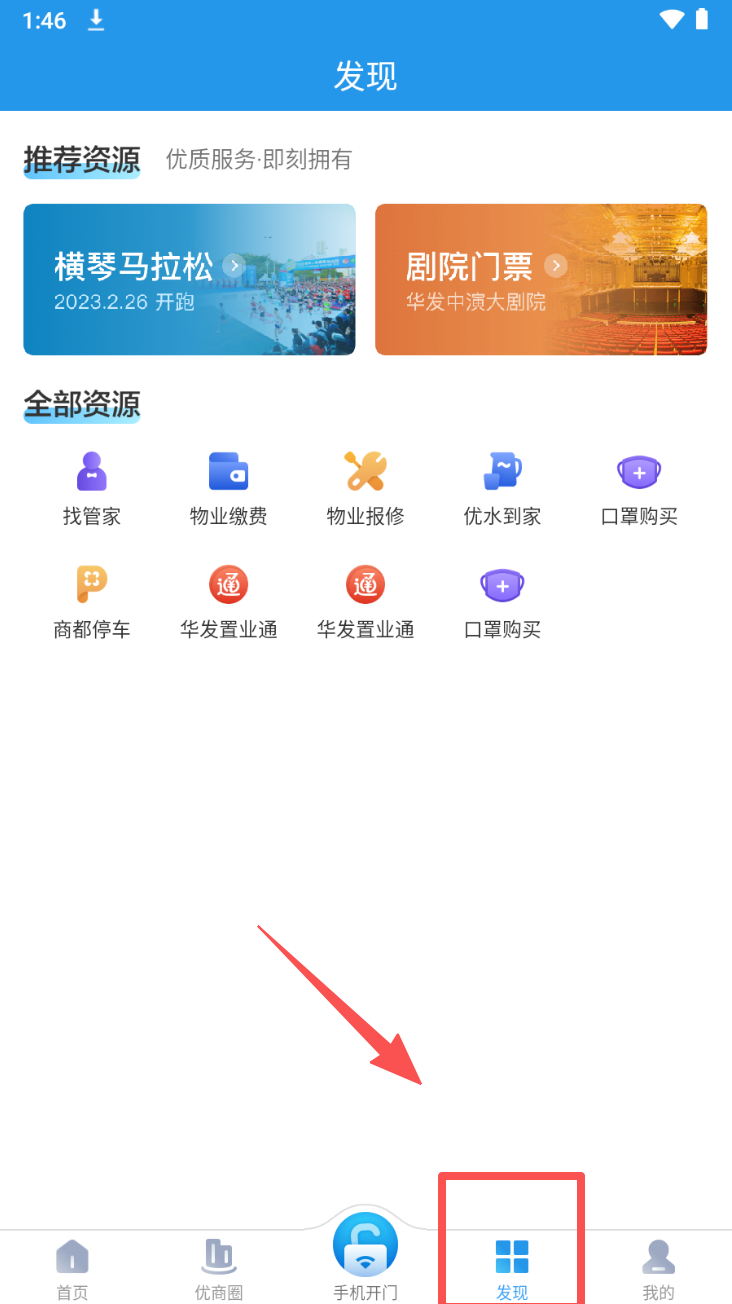Select 物业缴费 to pay property fees
Viewport: 732px width, 1304px height.
228,488
